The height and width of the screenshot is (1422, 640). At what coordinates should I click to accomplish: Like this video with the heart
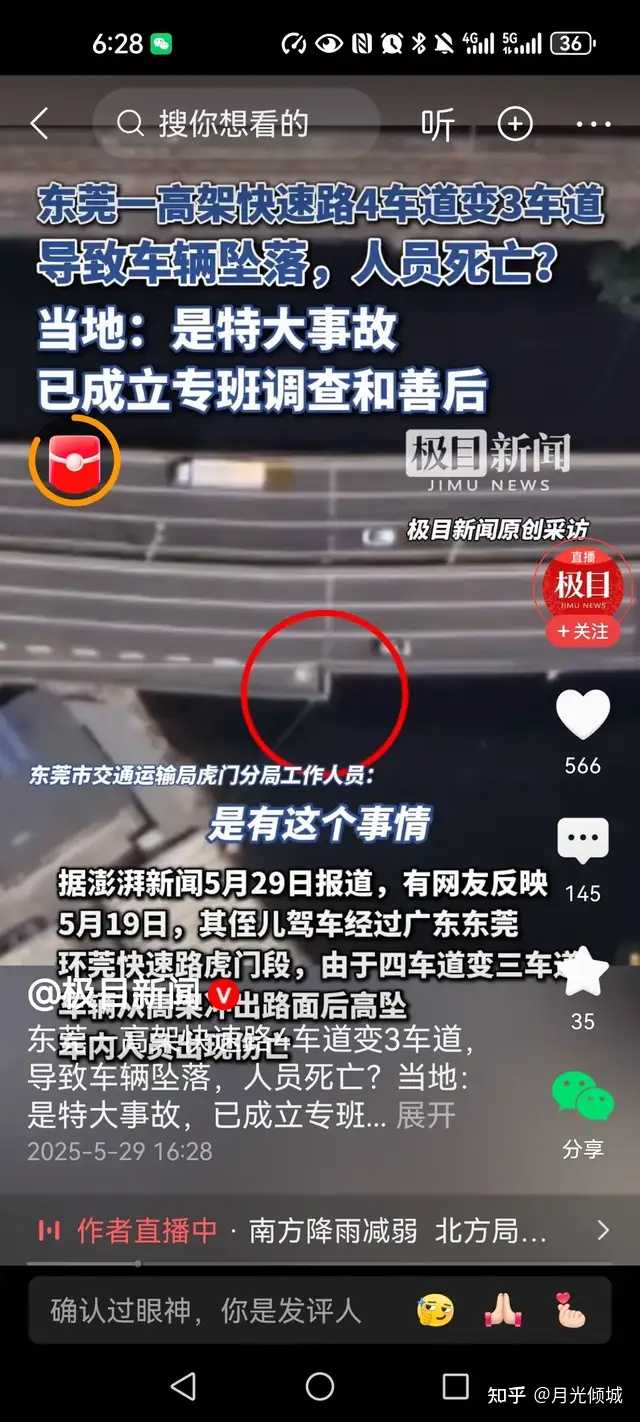(x=582, y=716)
